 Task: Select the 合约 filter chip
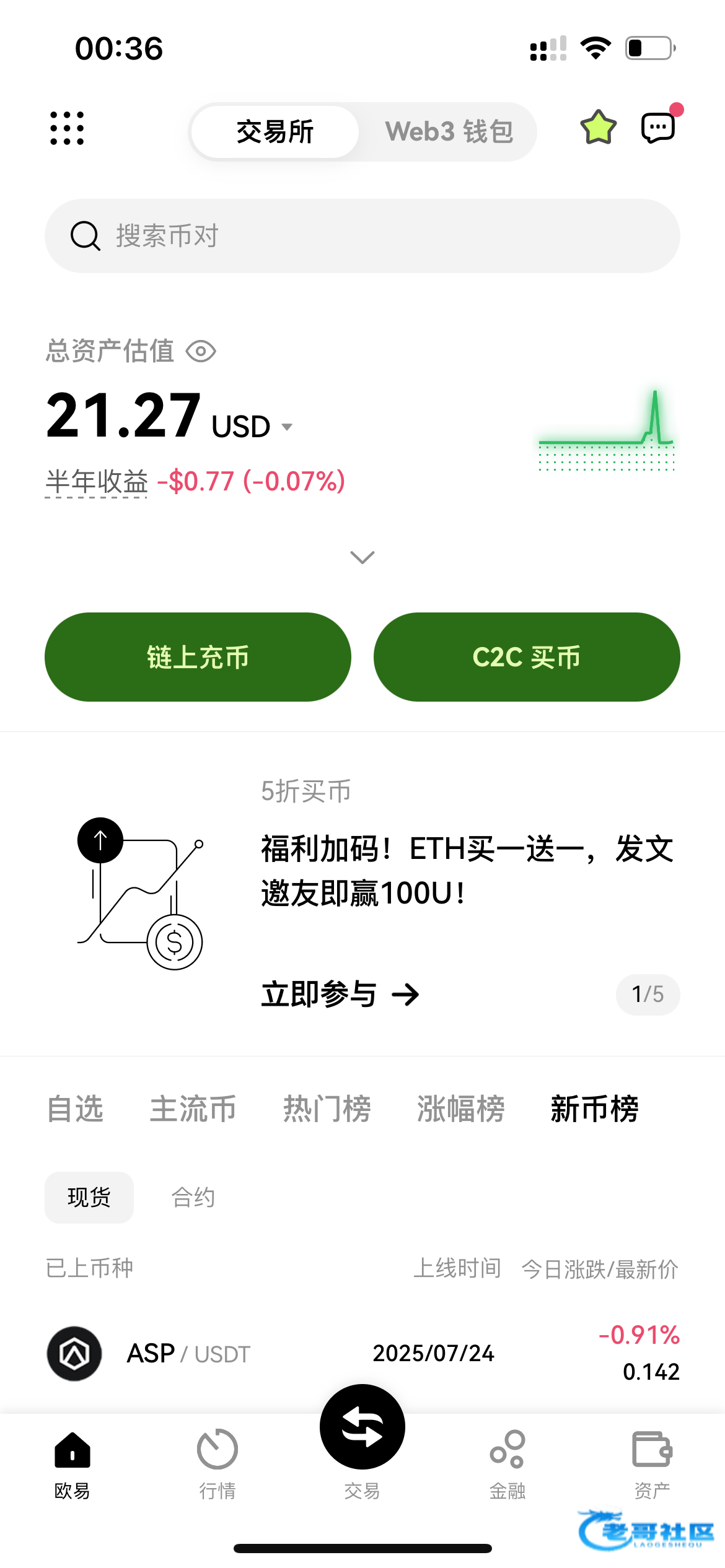pyautogui.click(x=193, y=1197)
